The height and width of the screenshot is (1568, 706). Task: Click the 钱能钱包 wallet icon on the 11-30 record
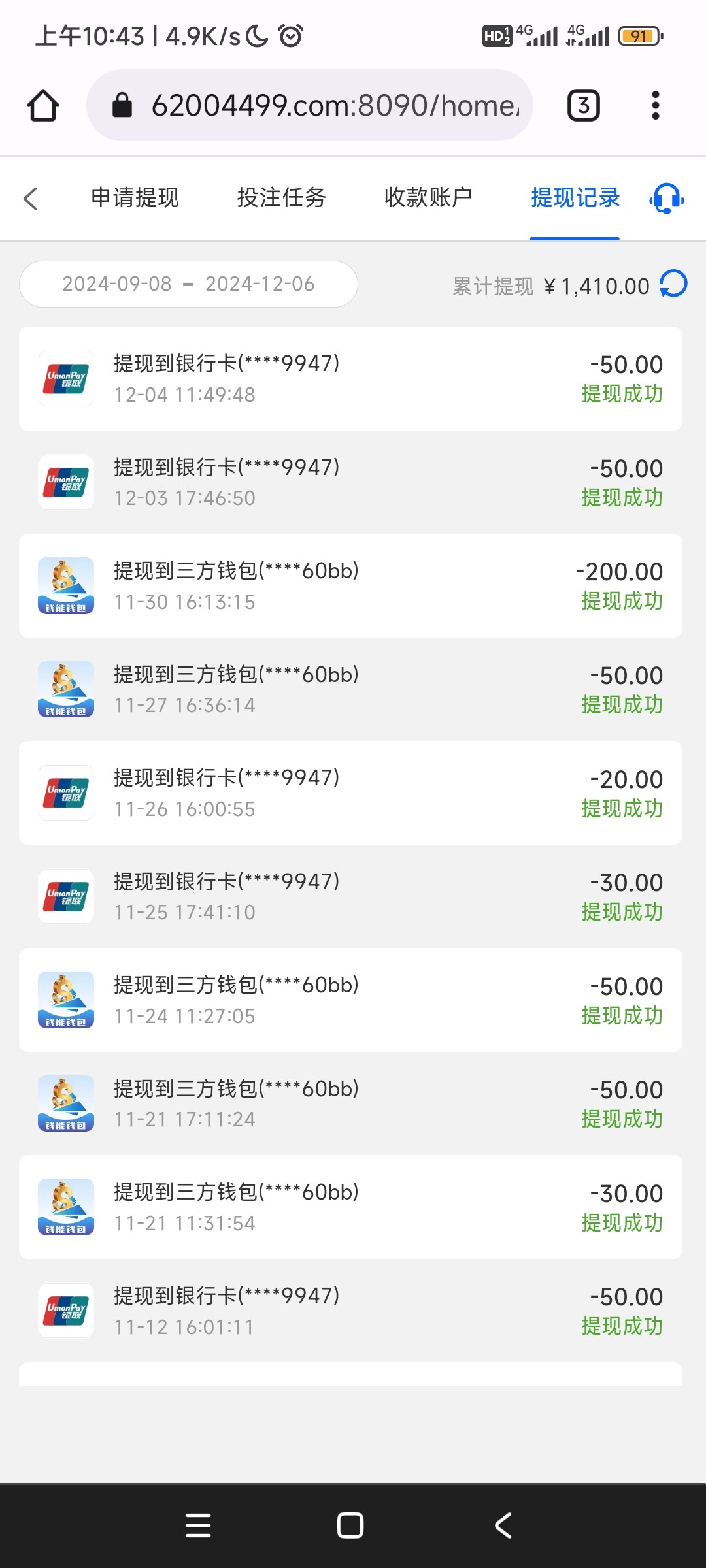(65, 585)
